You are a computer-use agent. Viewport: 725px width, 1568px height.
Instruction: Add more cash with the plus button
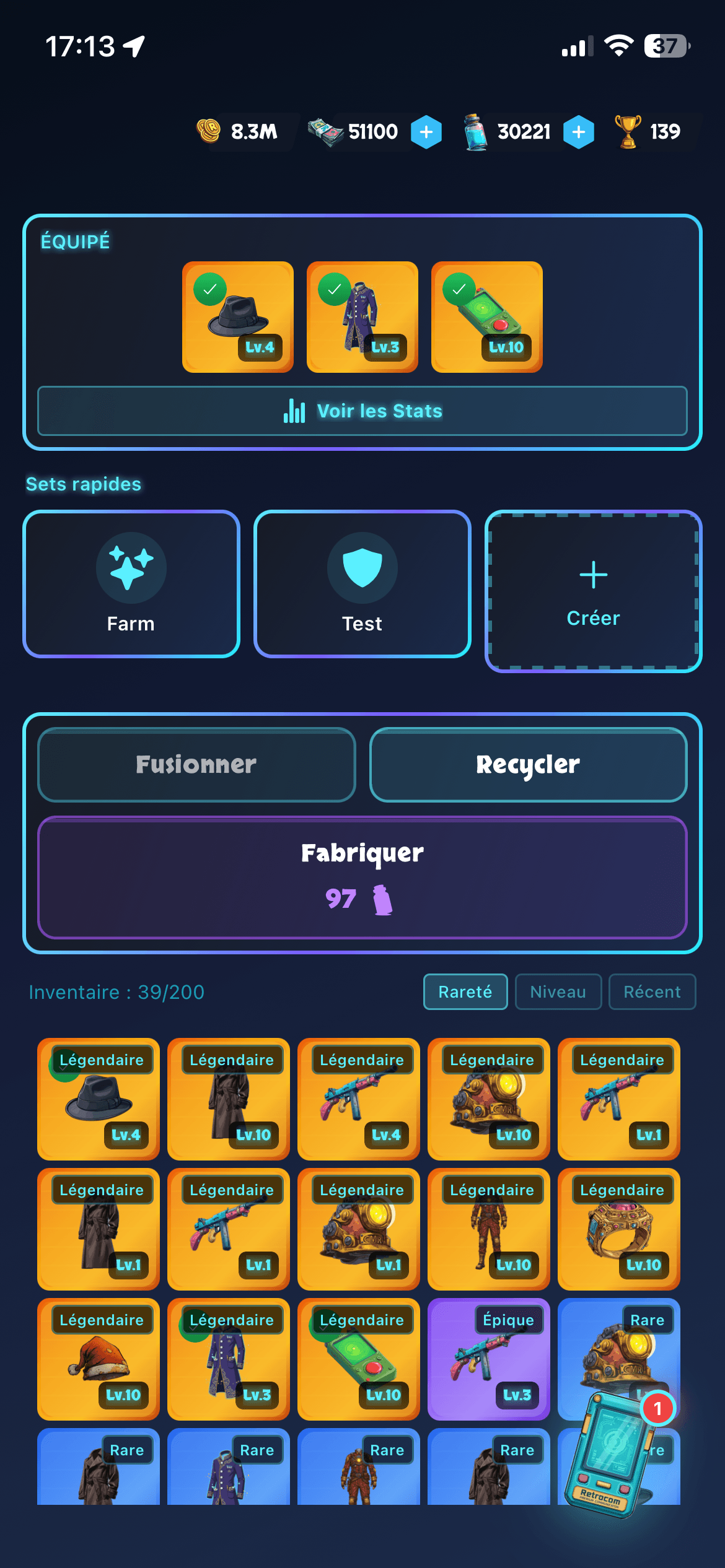tap(426, 132)
